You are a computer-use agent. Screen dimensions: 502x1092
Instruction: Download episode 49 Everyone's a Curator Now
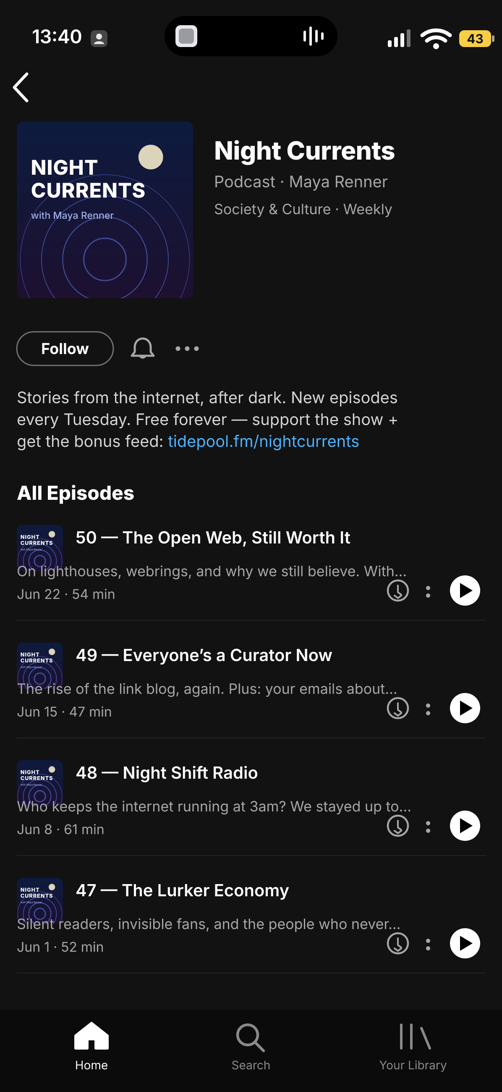398,709
